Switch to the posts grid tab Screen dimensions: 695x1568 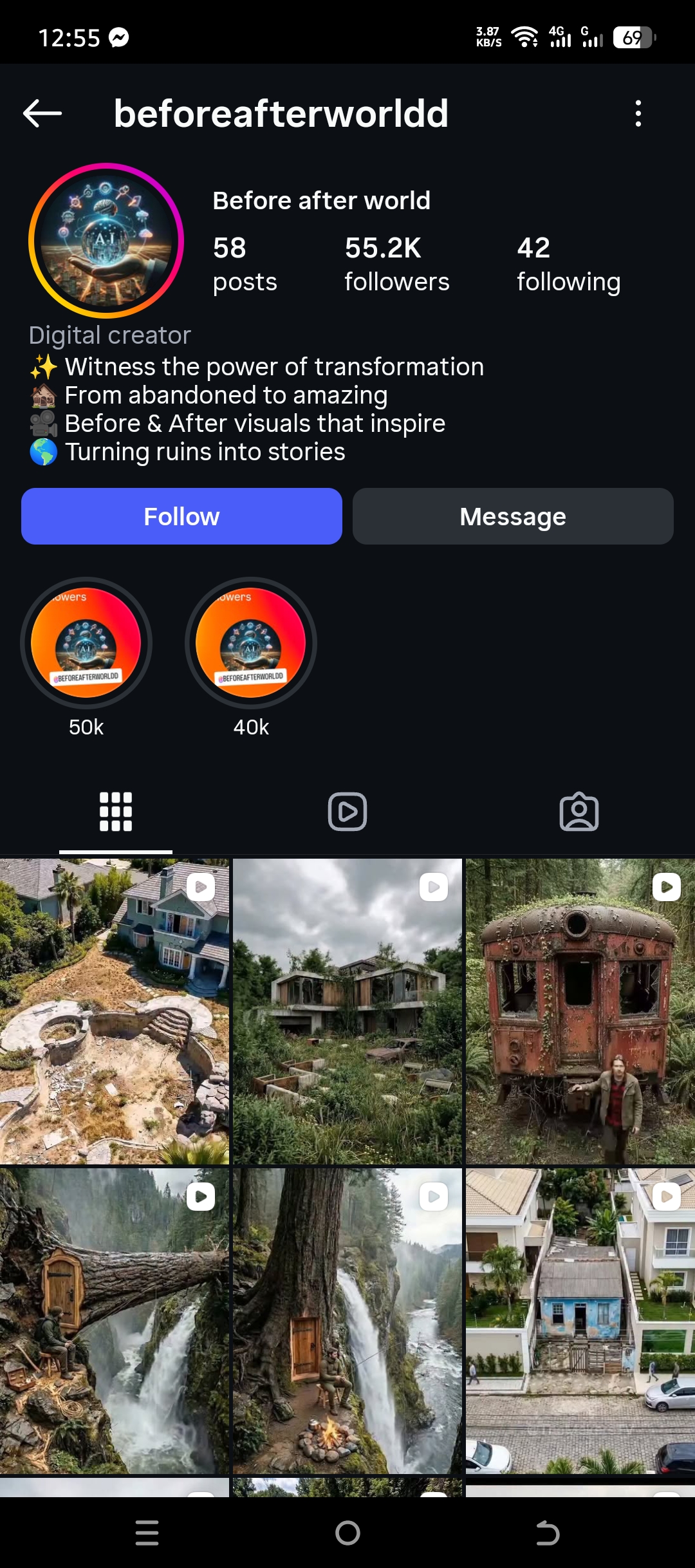click(x=116, y=812)
